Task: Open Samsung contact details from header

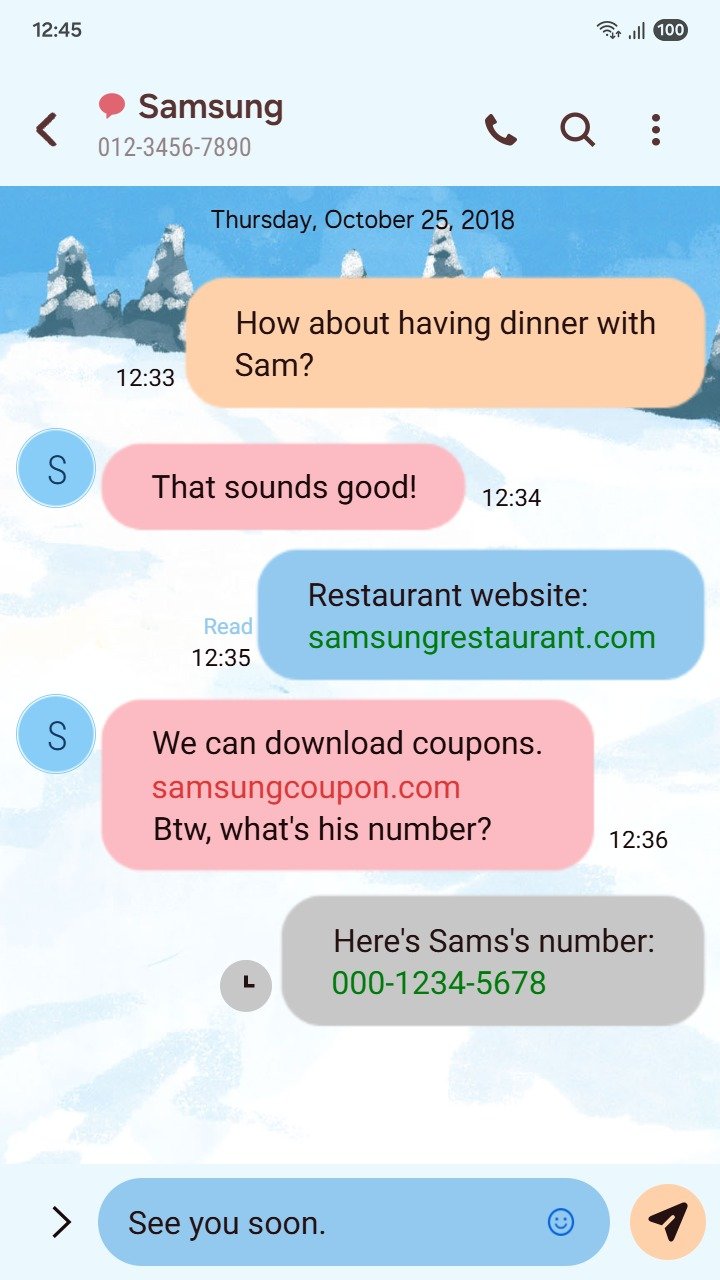Action: click(210, 108)
